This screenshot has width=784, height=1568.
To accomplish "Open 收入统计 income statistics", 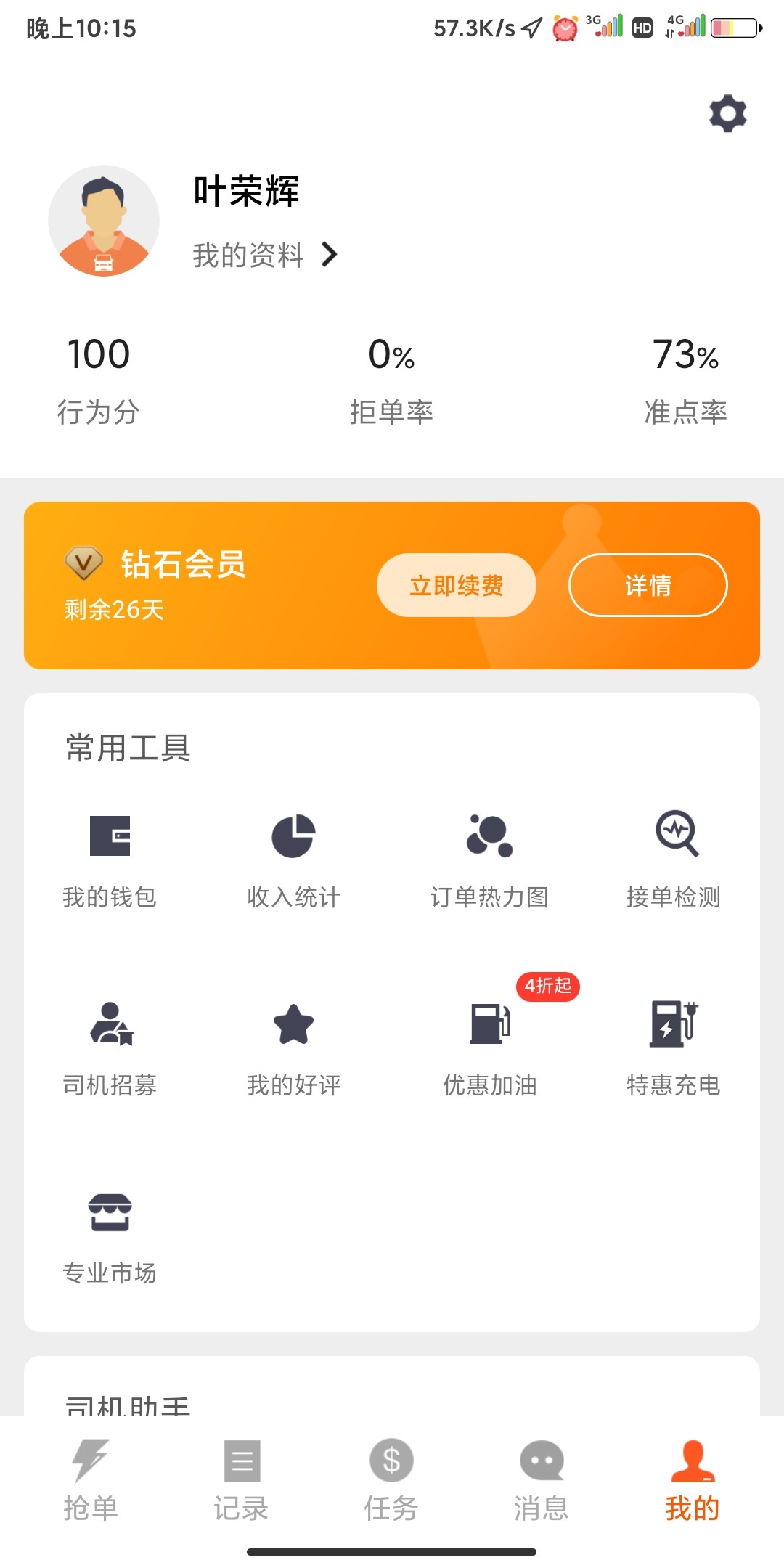I will pyautogui.click(x=293, y=860).
